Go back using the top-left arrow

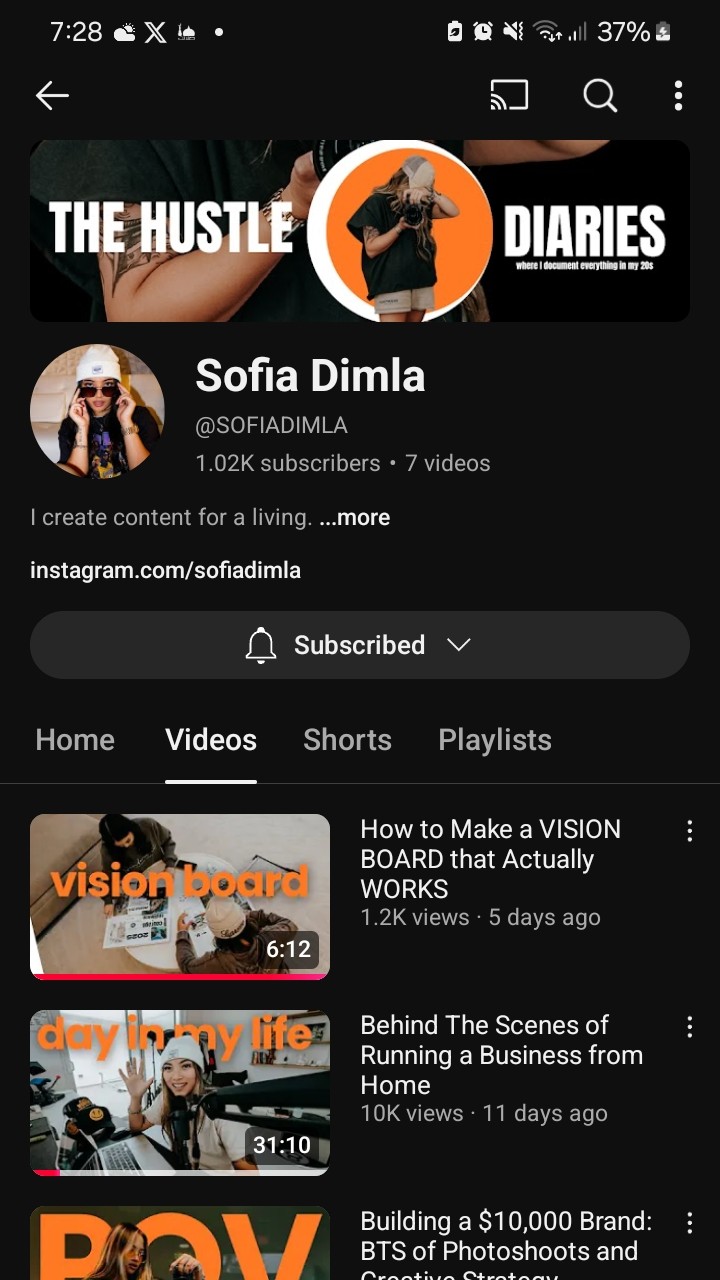click(x=52, y=96)
